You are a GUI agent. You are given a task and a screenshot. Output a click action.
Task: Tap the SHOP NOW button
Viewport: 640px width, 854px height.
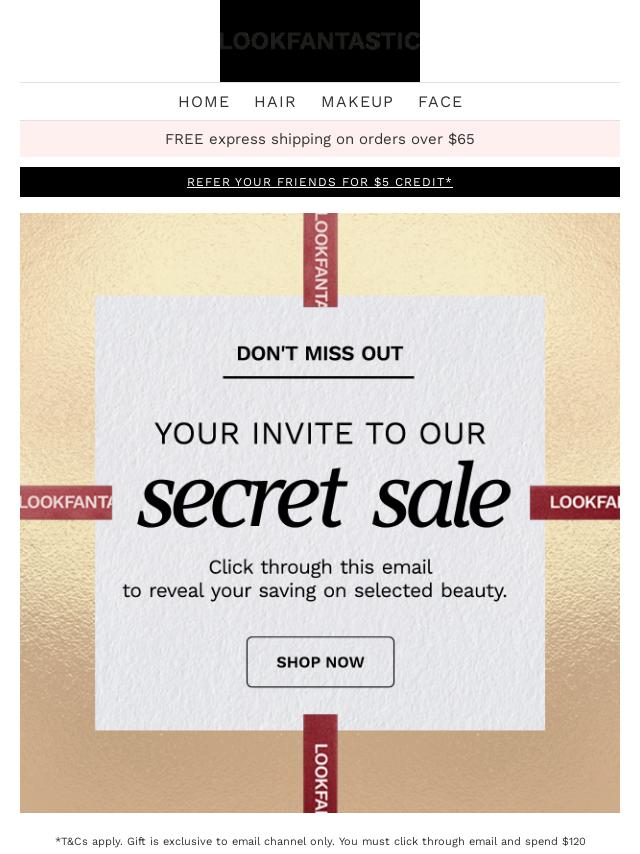320,662
